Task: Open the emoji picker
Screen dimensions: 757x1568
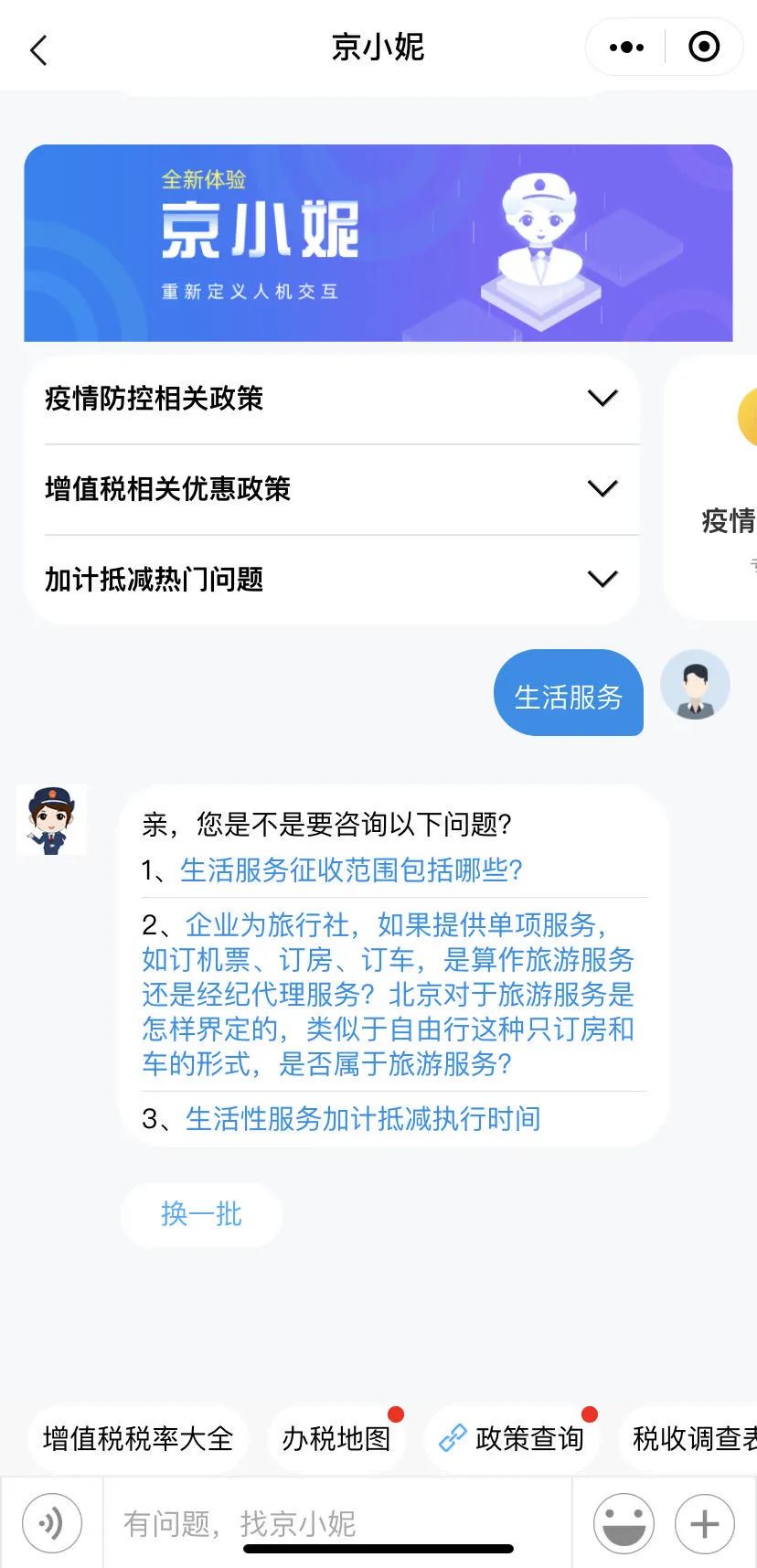Action: [624, 1523]
